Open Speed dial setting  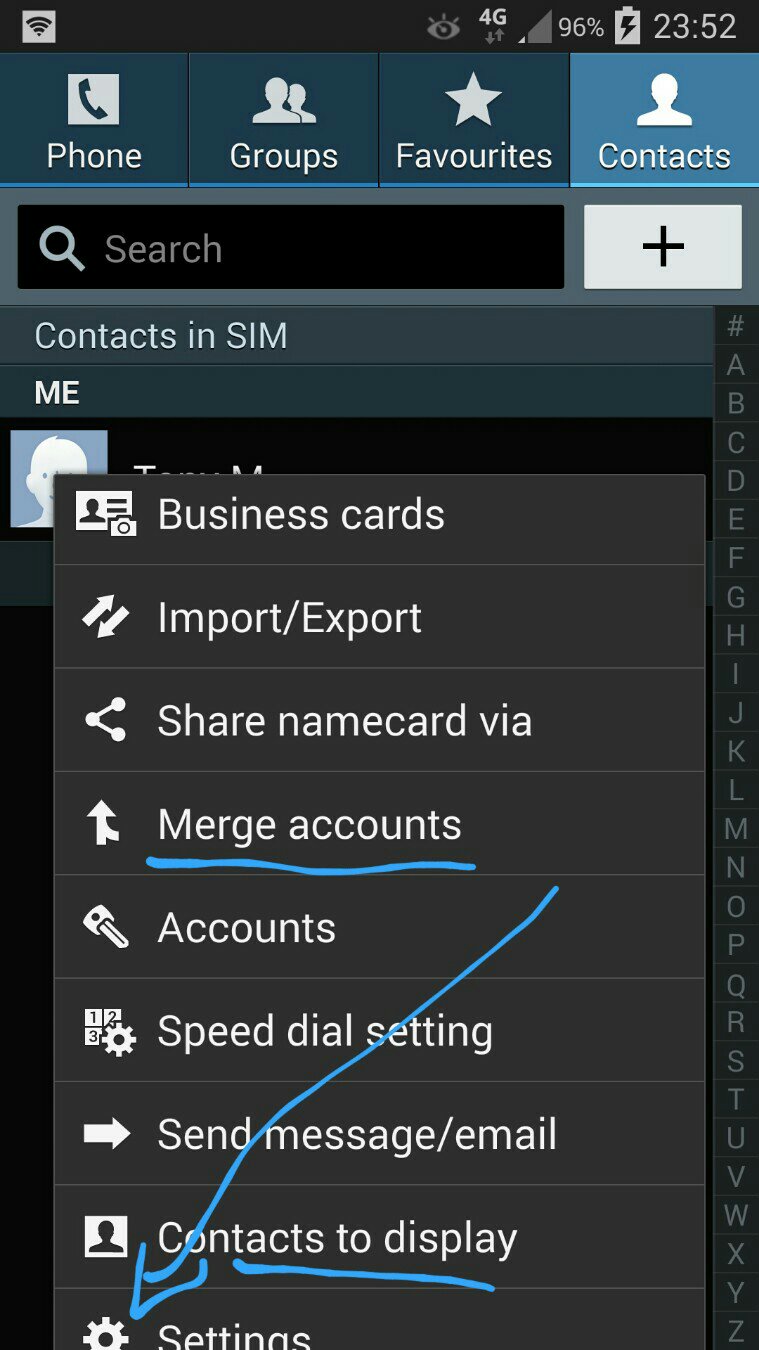click(379, 1031)
